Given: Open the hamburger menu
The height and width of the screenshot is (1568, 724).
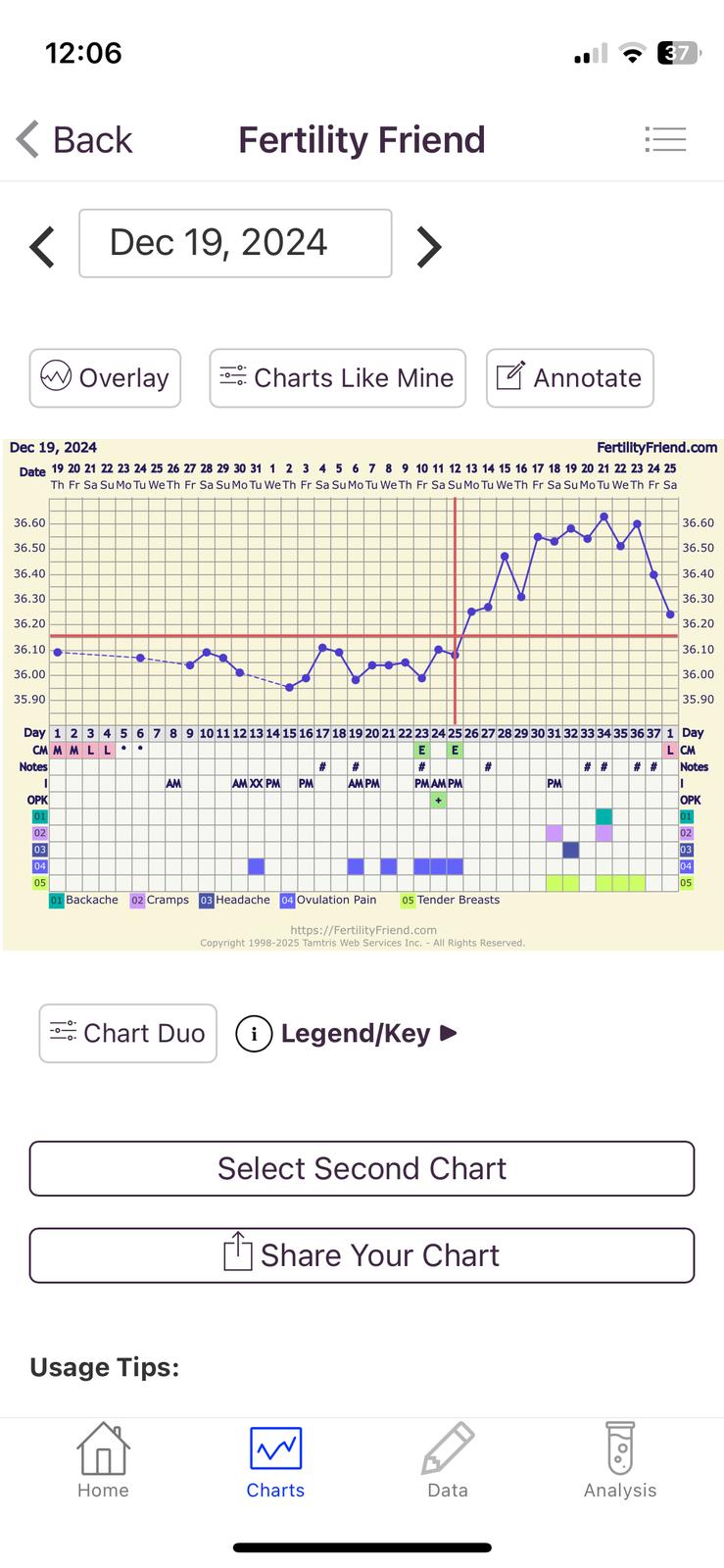Looking at the screenshot, I should tap(665, 139).
